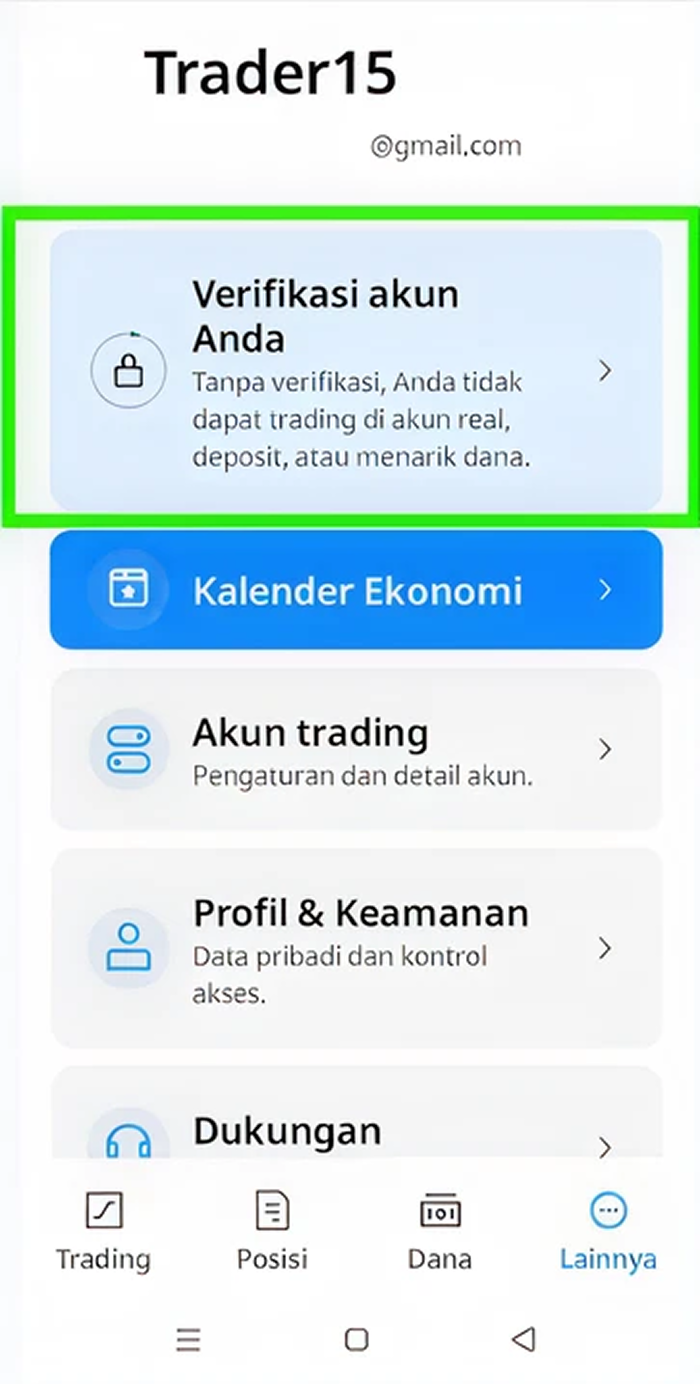Switch to the Trading tab

(x=103, y=1230)
